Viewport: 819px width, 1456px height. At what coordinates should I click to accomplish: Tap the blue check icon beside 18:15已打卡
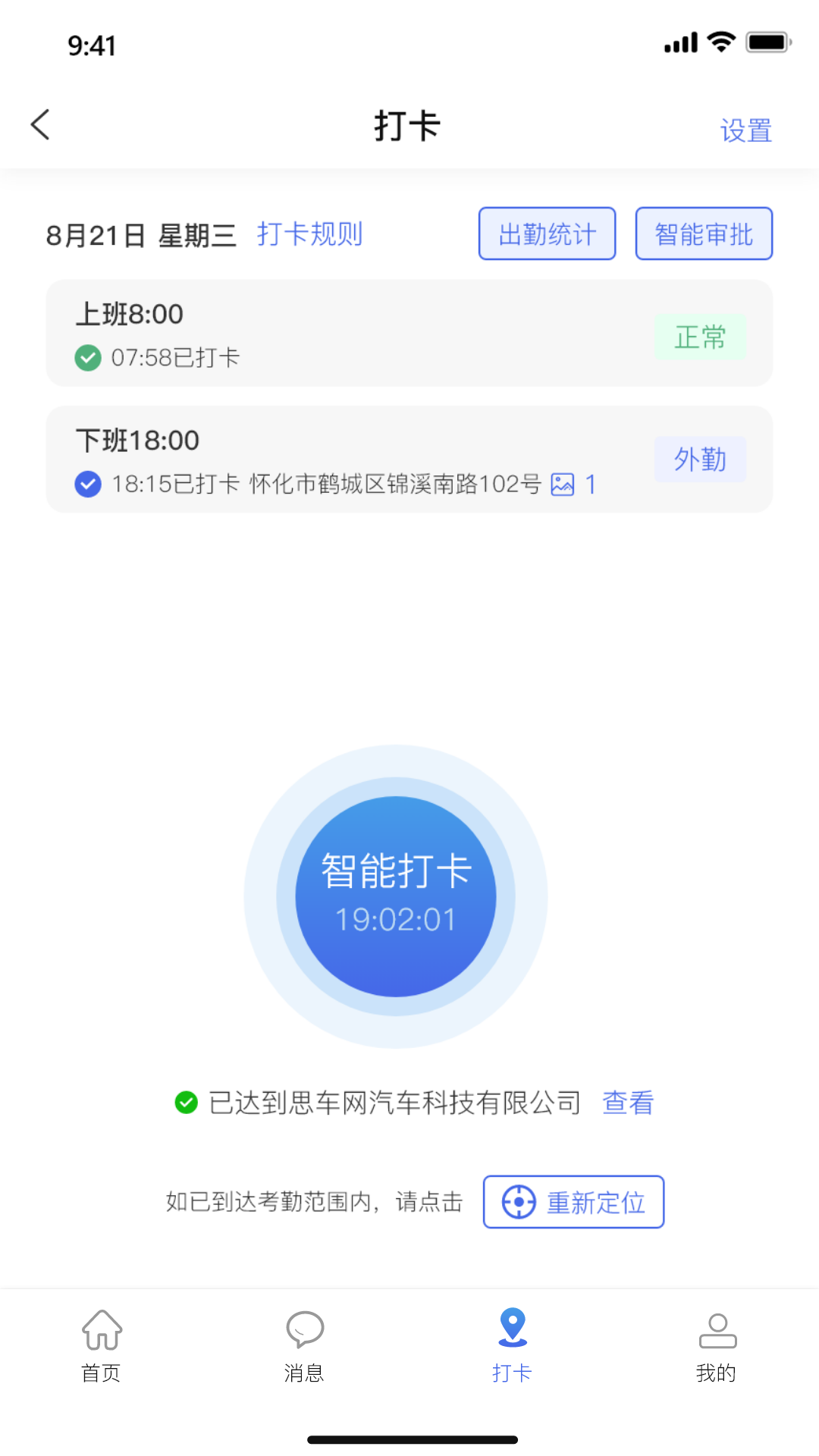click(x=88, y=484)
